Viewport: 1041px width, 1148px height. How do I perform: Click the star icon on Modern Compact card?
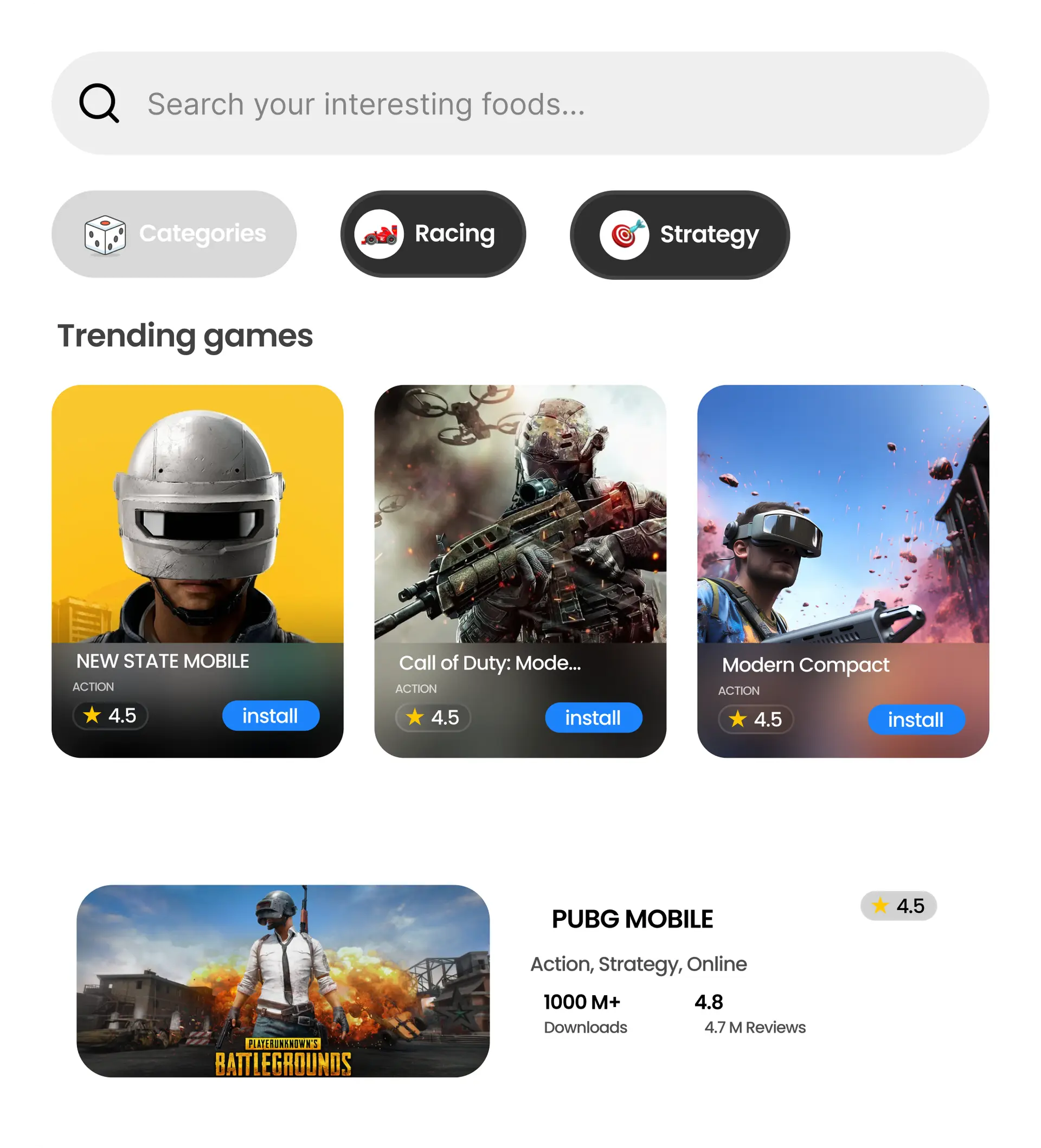click(737, 719)
